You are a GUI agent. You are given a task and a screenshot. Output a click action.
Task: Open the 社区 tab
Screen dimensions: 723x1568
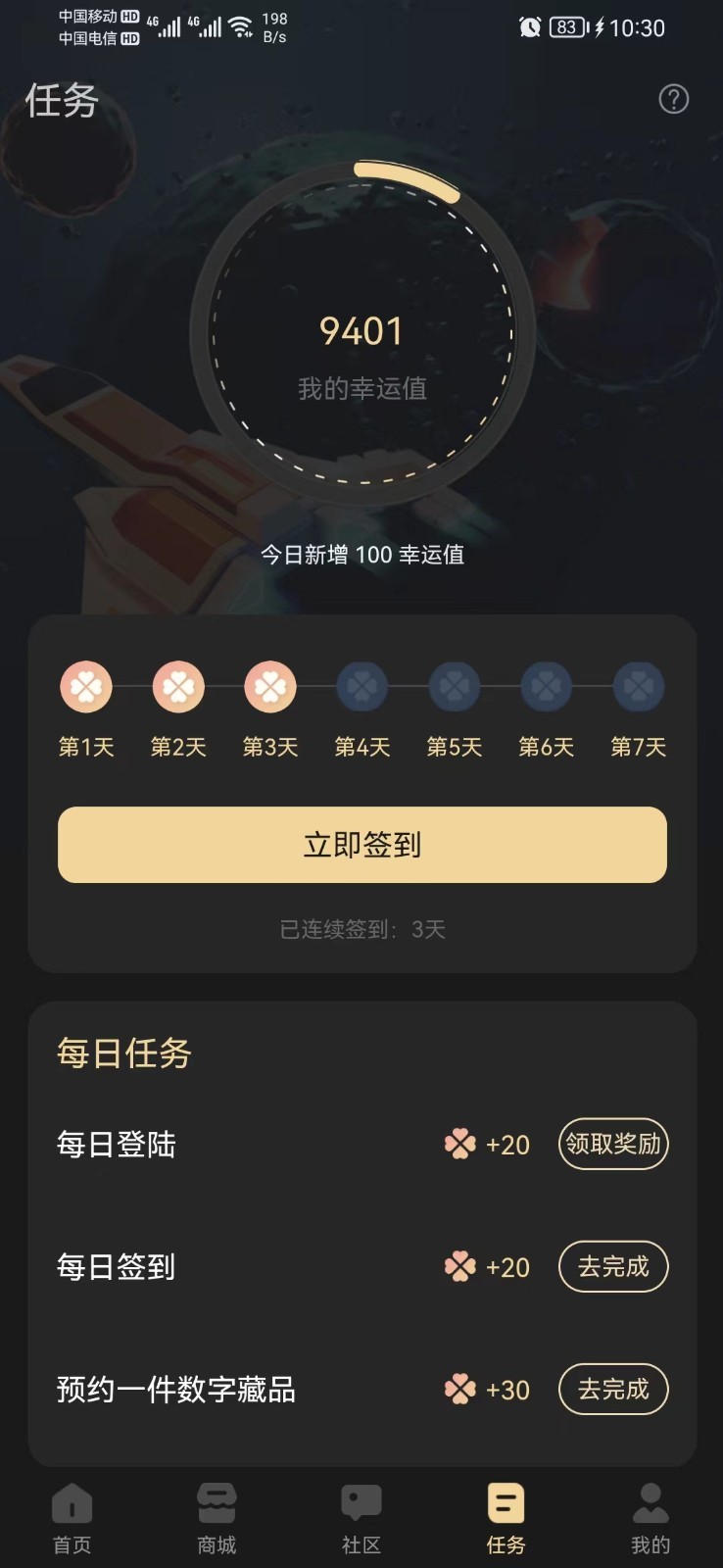click(x=361, y=1518)
